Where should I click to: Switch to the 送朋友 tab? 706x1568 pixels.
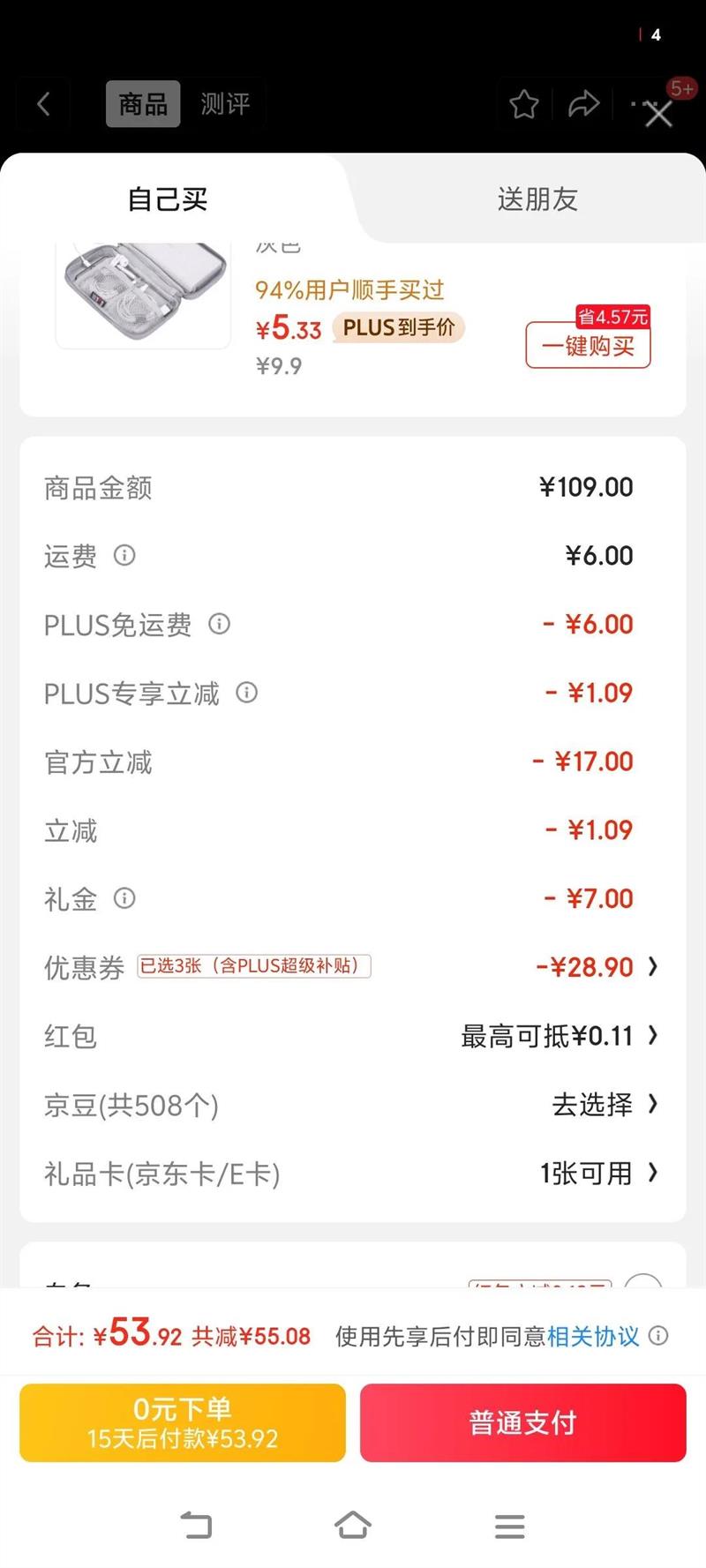pos(537,199)
